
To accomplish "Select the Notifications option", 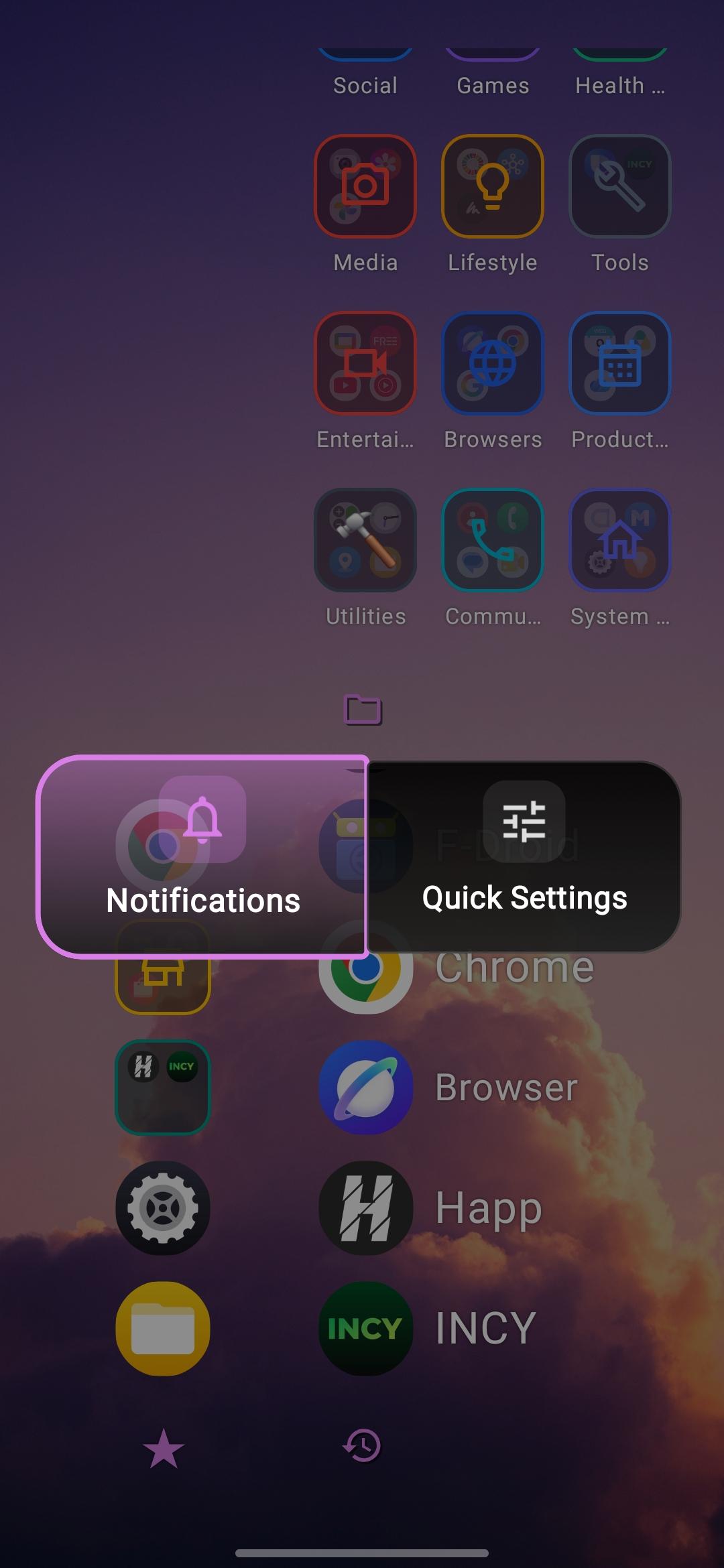I will coord(202,857).
